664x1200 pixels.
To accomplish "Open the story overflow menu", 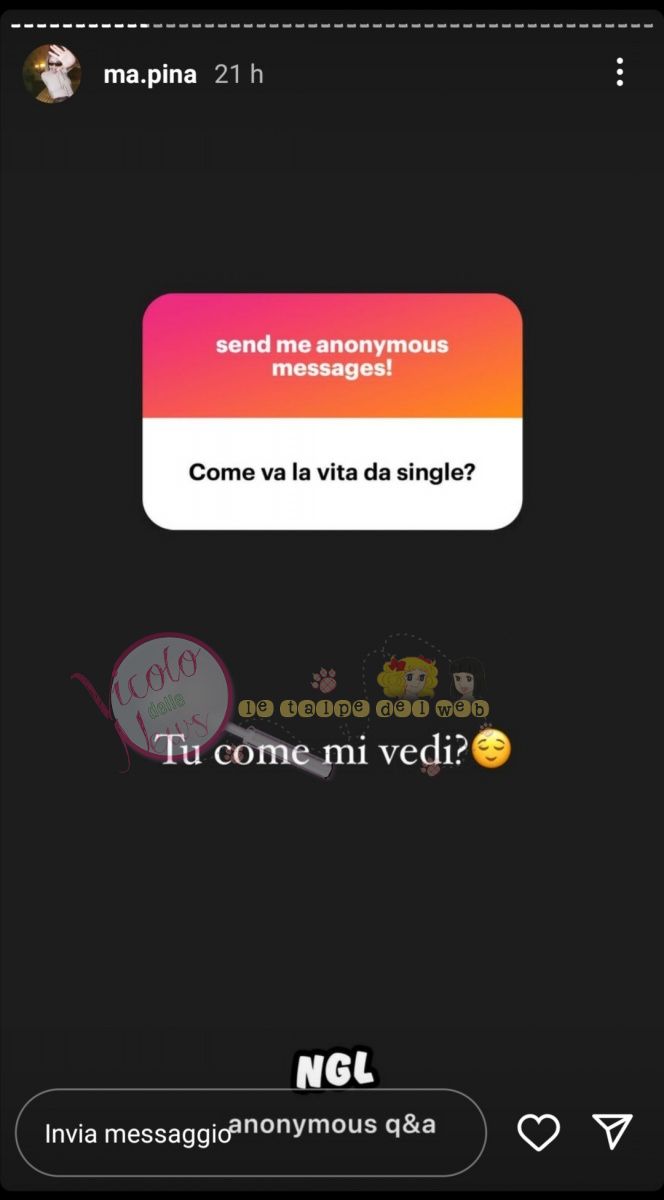I will coord(620,73).
